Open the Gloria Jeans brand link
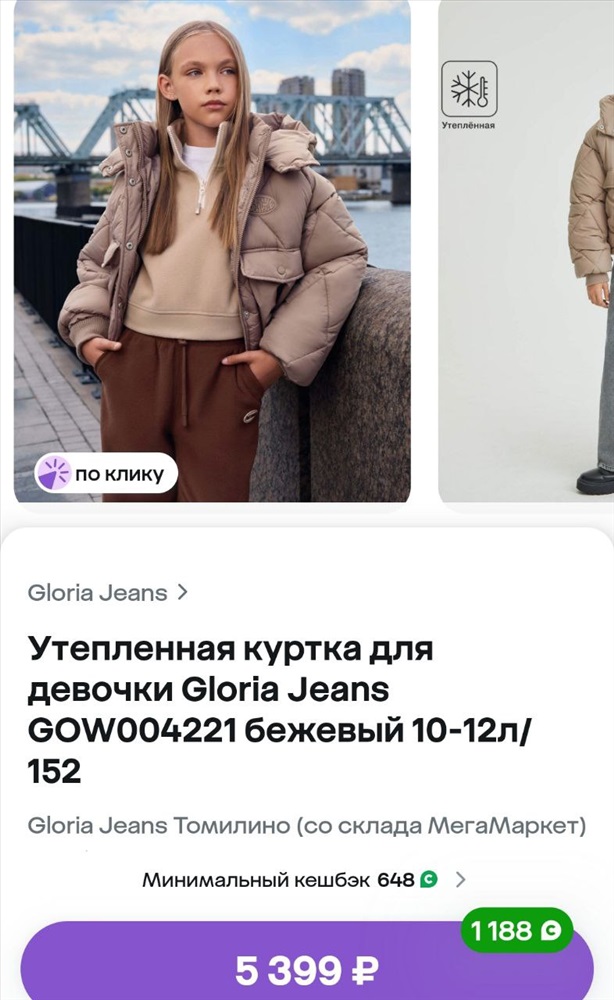 click(x=108, y=592)
